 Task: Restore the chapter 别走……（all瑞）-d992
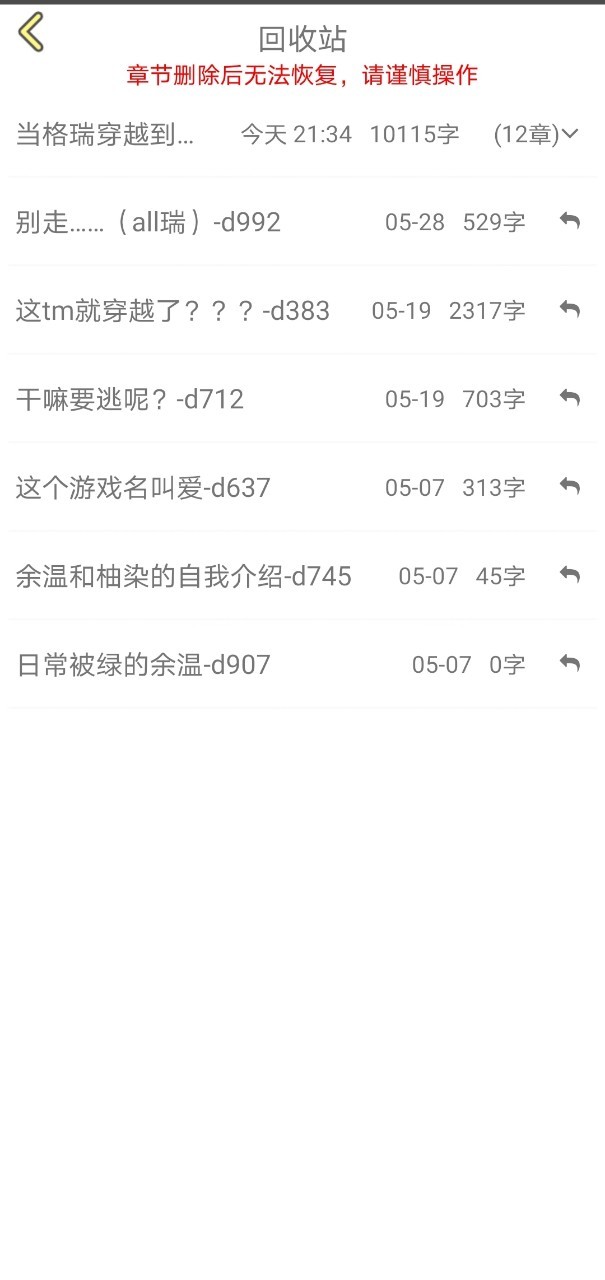pos(570,221)
